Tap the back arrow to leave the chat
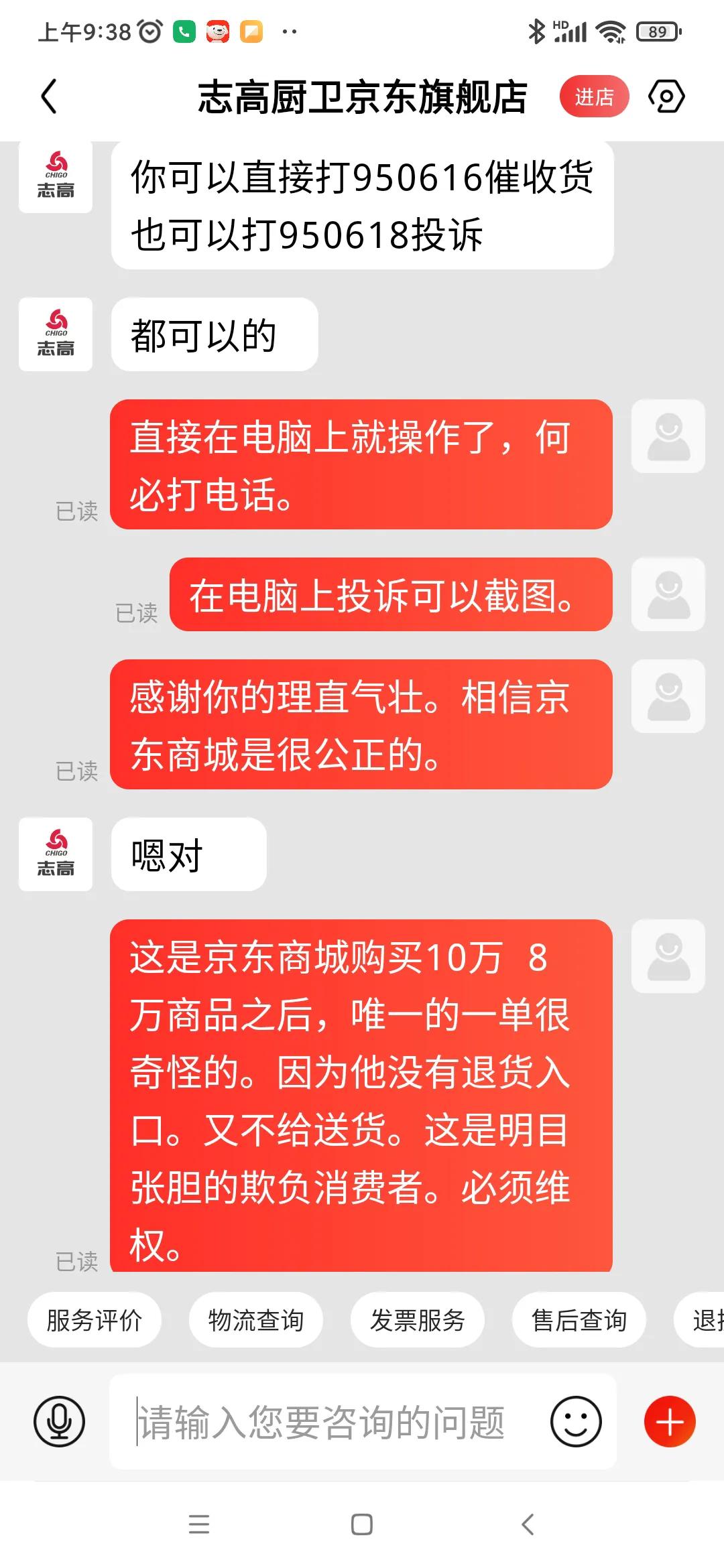 click(x=48, y=96)
